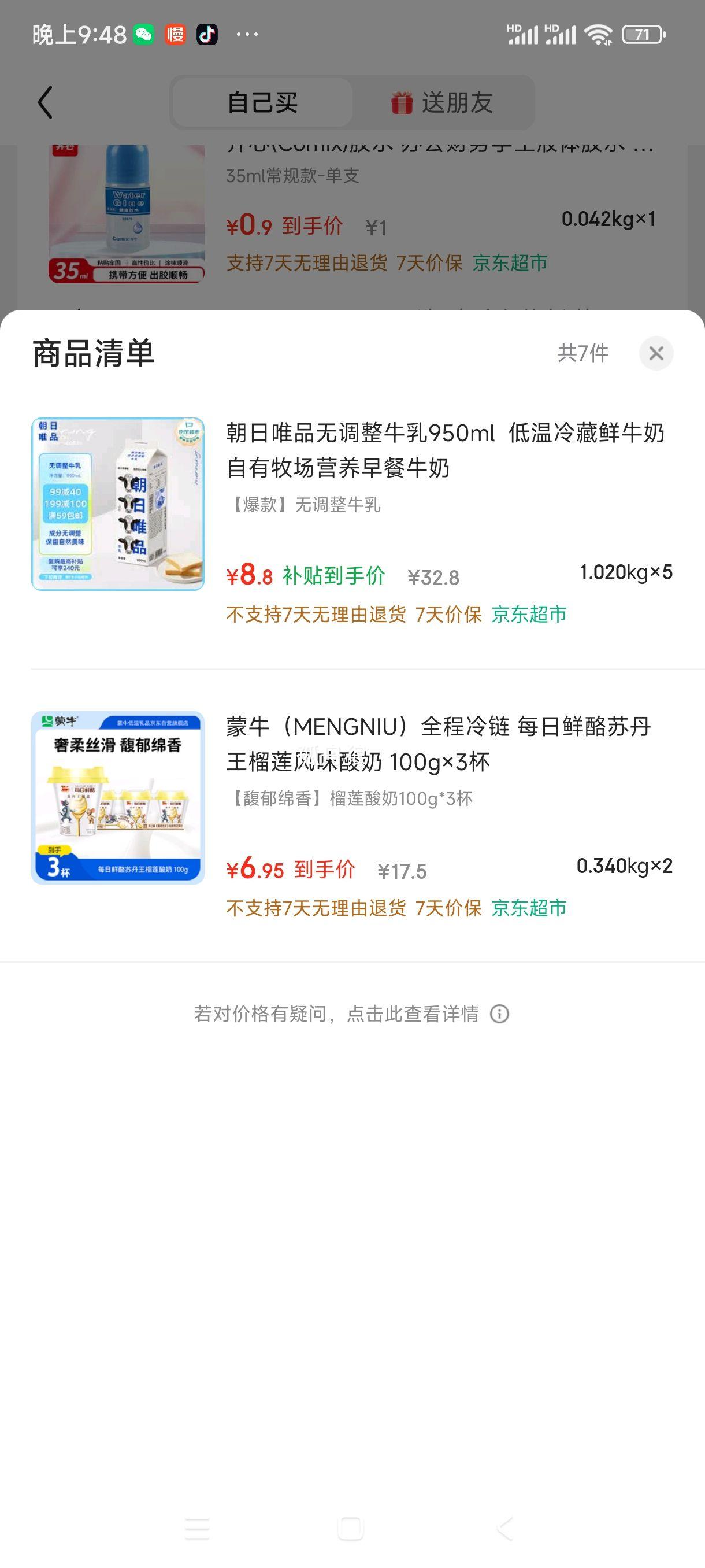The width and height of the screenshot is (705, 1568).
Task: Switch to the 送朋友 tab
Action: coord(442,102)
